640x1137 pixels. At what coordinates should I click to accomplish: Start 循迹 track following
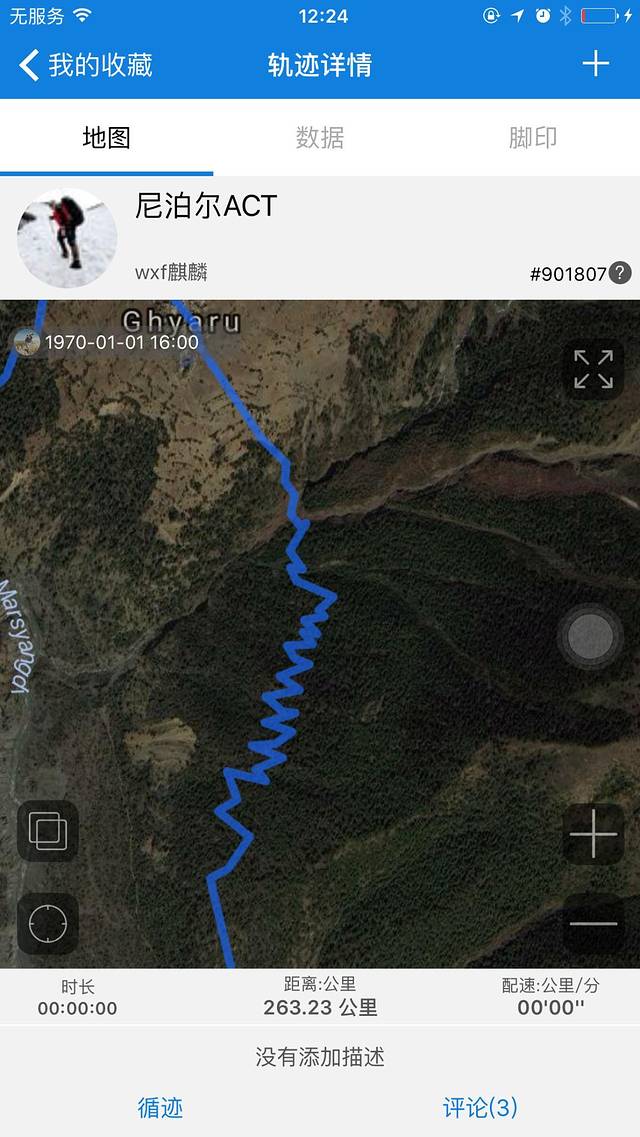160,1107
